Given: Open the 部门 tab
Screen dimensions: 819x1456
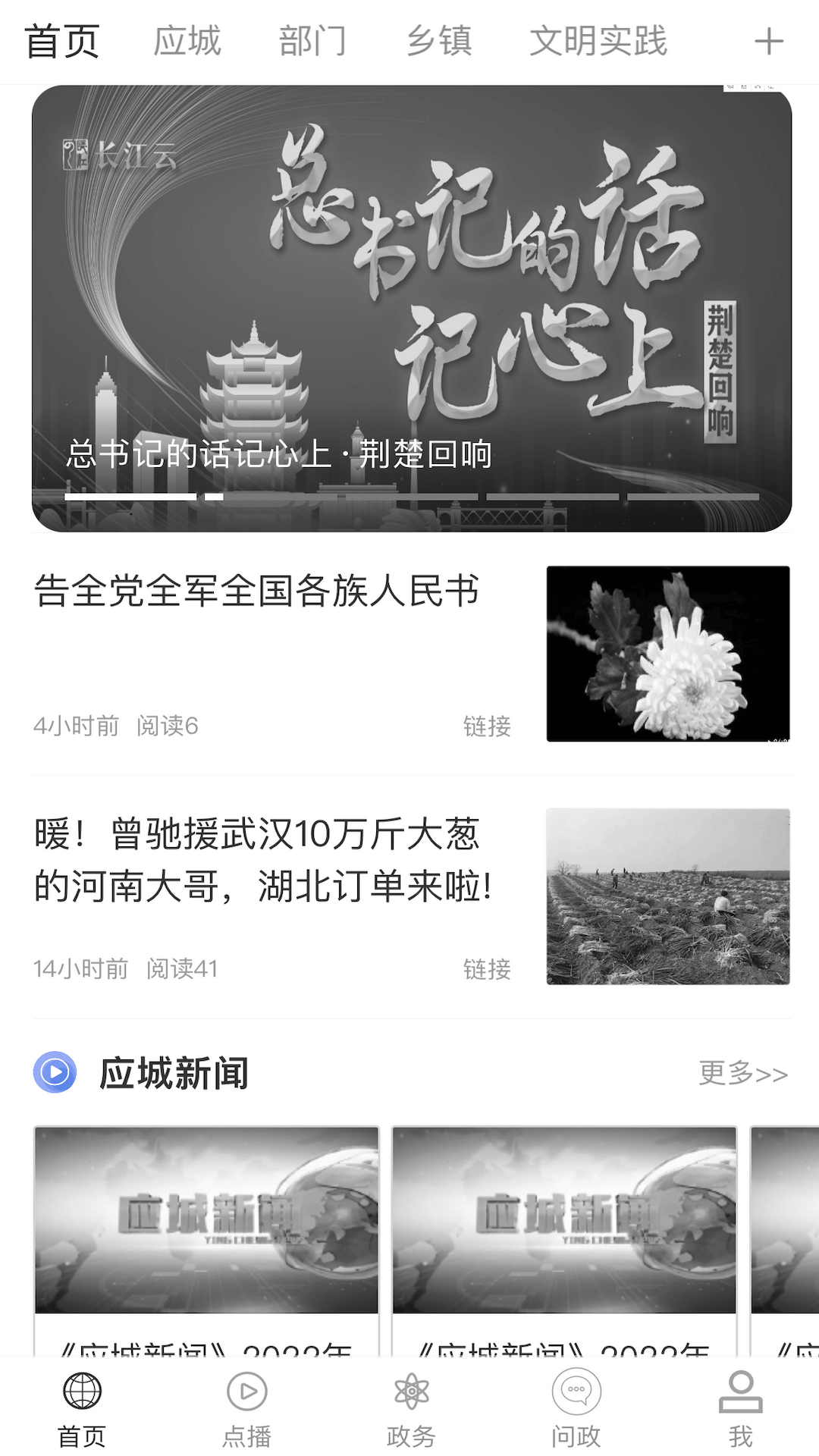Looking at the screenshot, I should pyautogui.click(x=312, y=41).
